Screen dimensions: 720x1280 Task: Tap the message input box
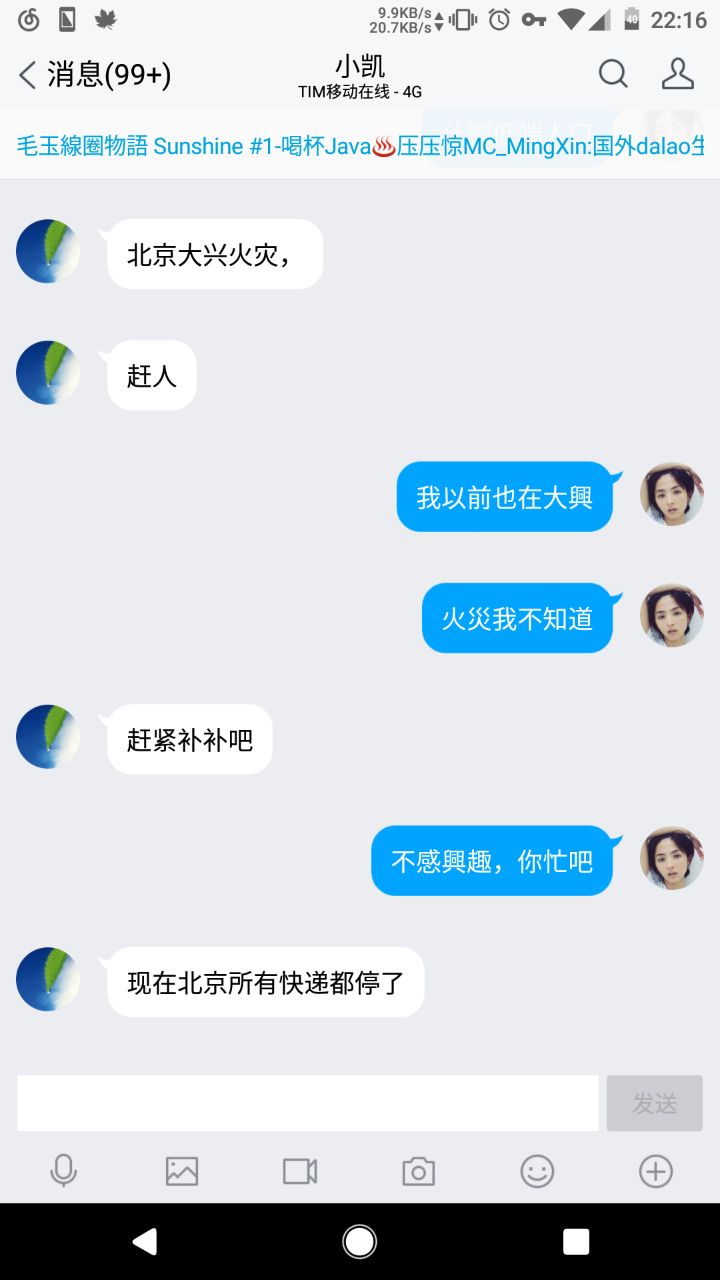(307, 1103)
